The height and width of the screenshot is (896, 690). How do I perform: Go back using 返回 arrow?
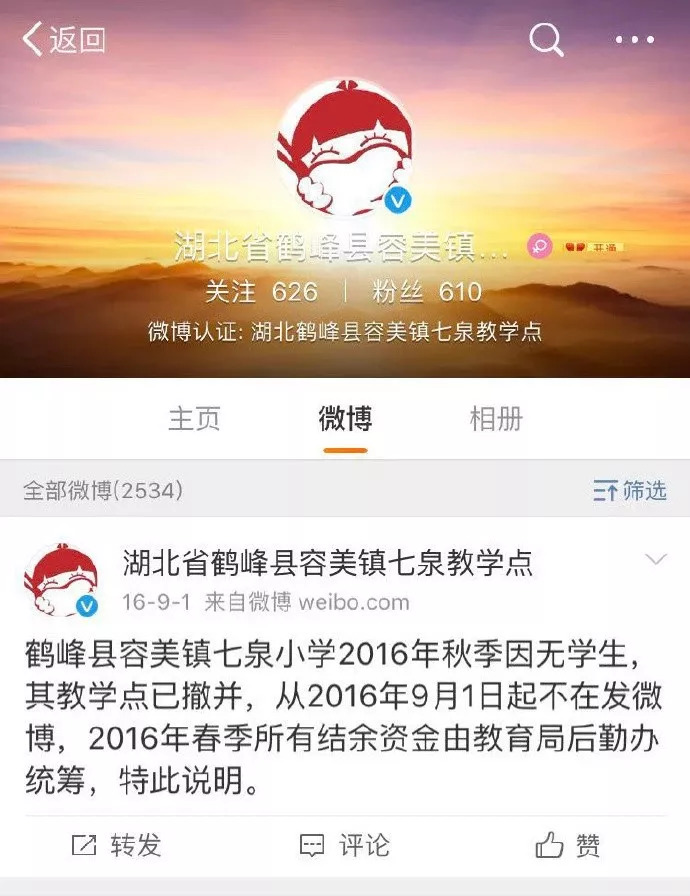click(62, 40)
